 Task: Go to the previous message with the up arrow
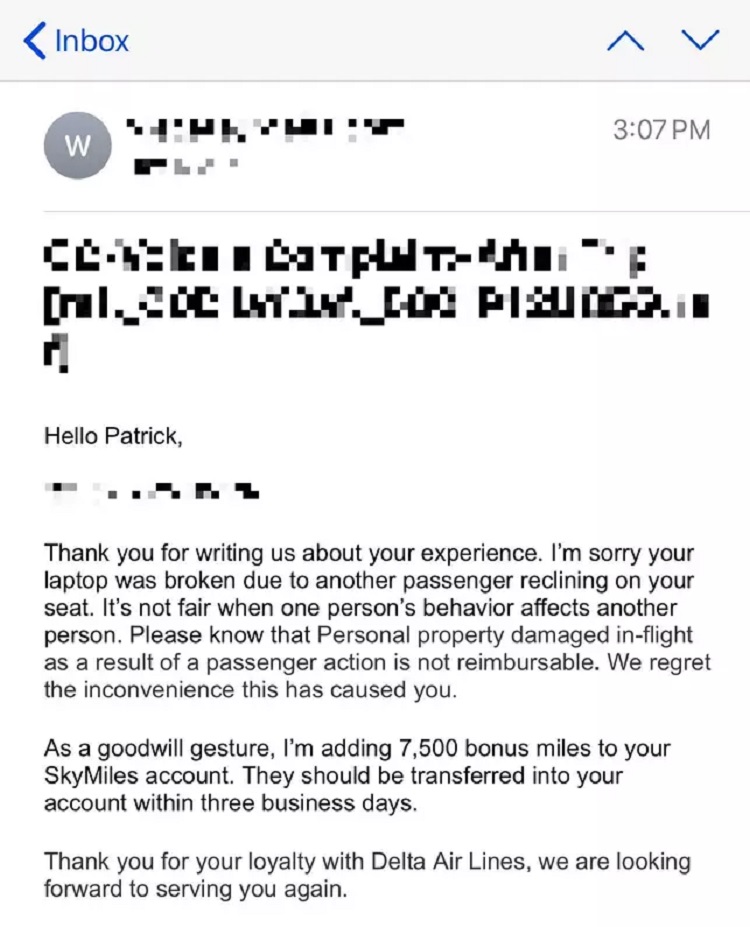(x=626, y=41)
